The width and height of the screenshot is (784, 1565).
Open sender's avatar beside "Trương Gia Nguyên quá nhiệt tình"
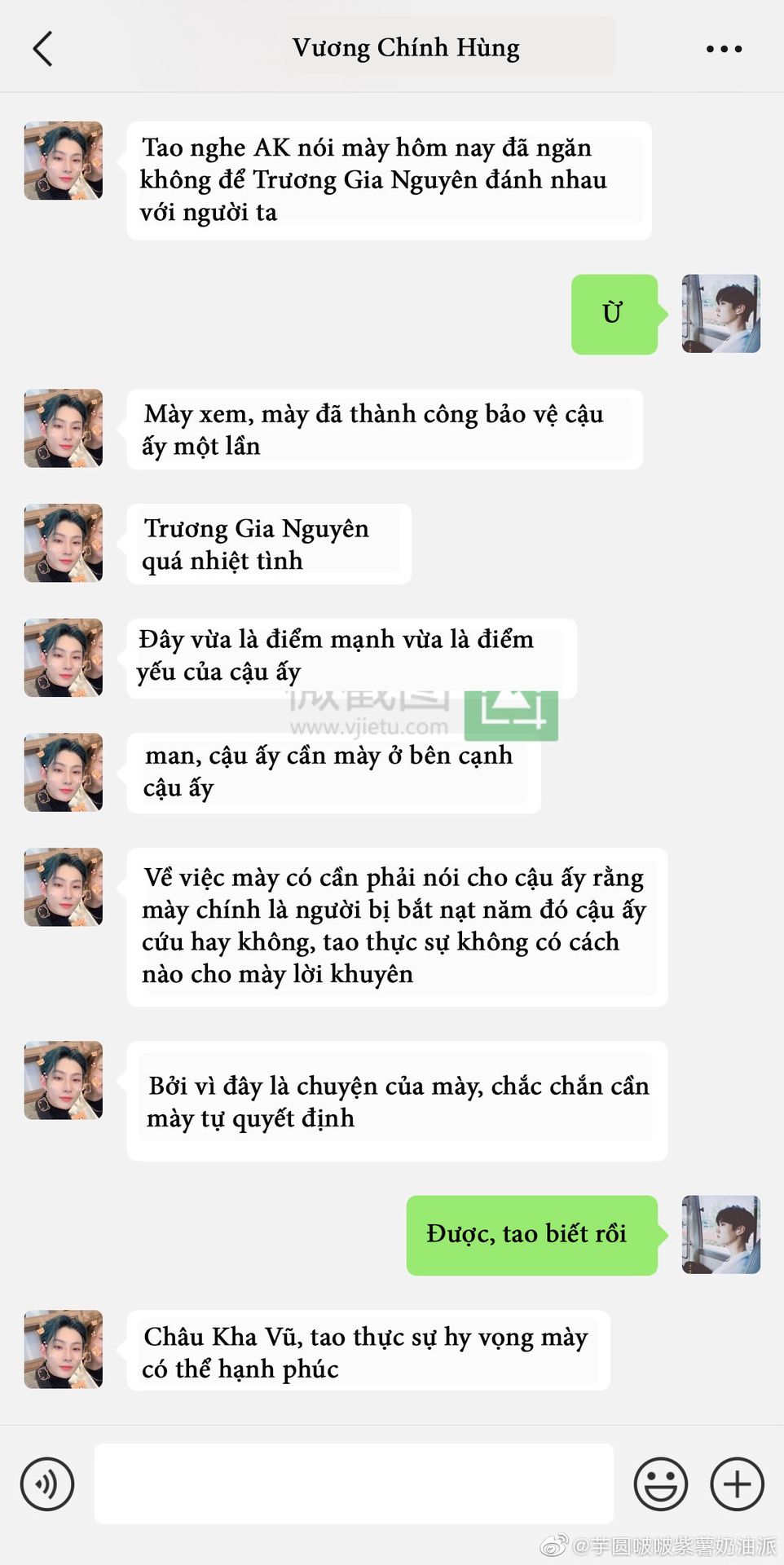(64, 543)
